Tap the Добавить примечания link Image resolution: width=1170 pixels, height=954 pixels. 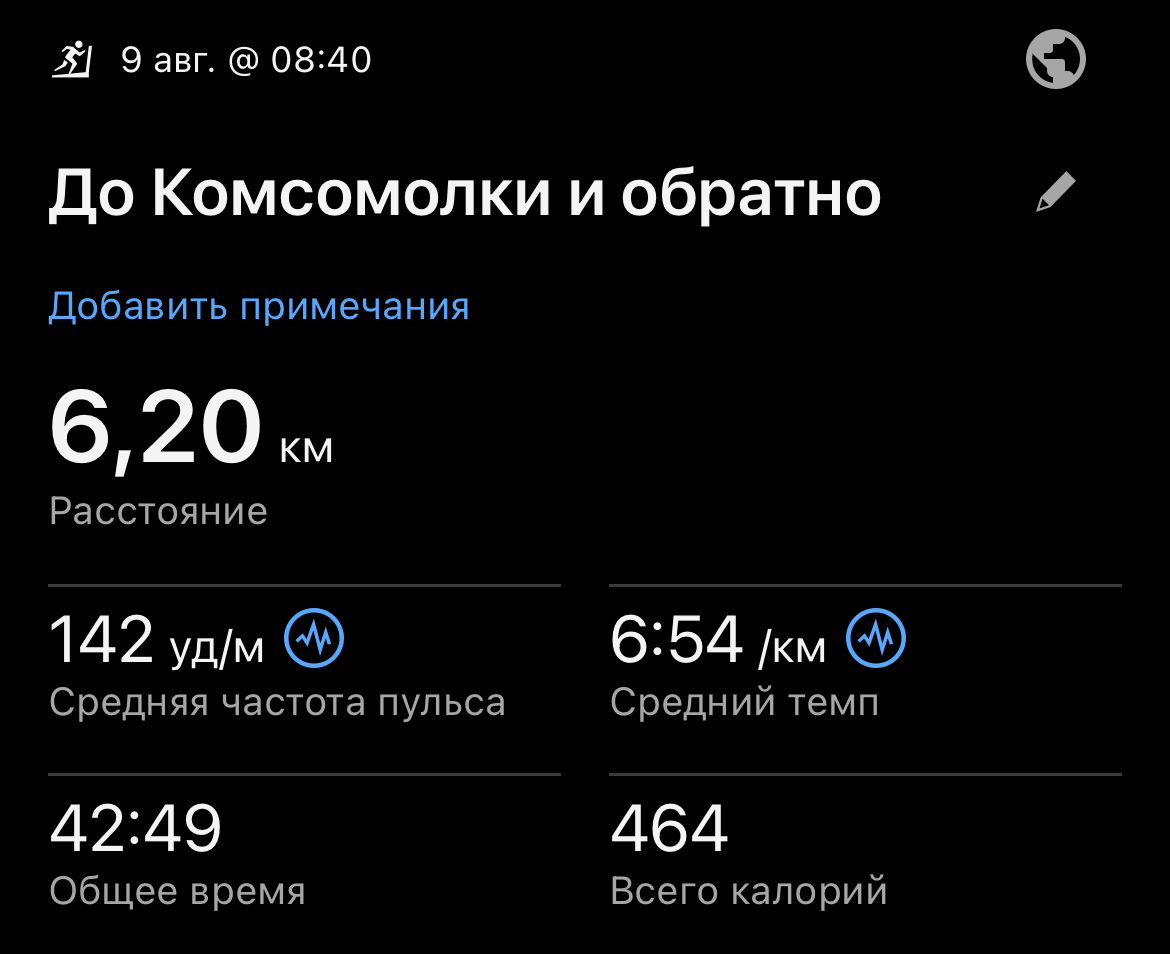point(259,306)
